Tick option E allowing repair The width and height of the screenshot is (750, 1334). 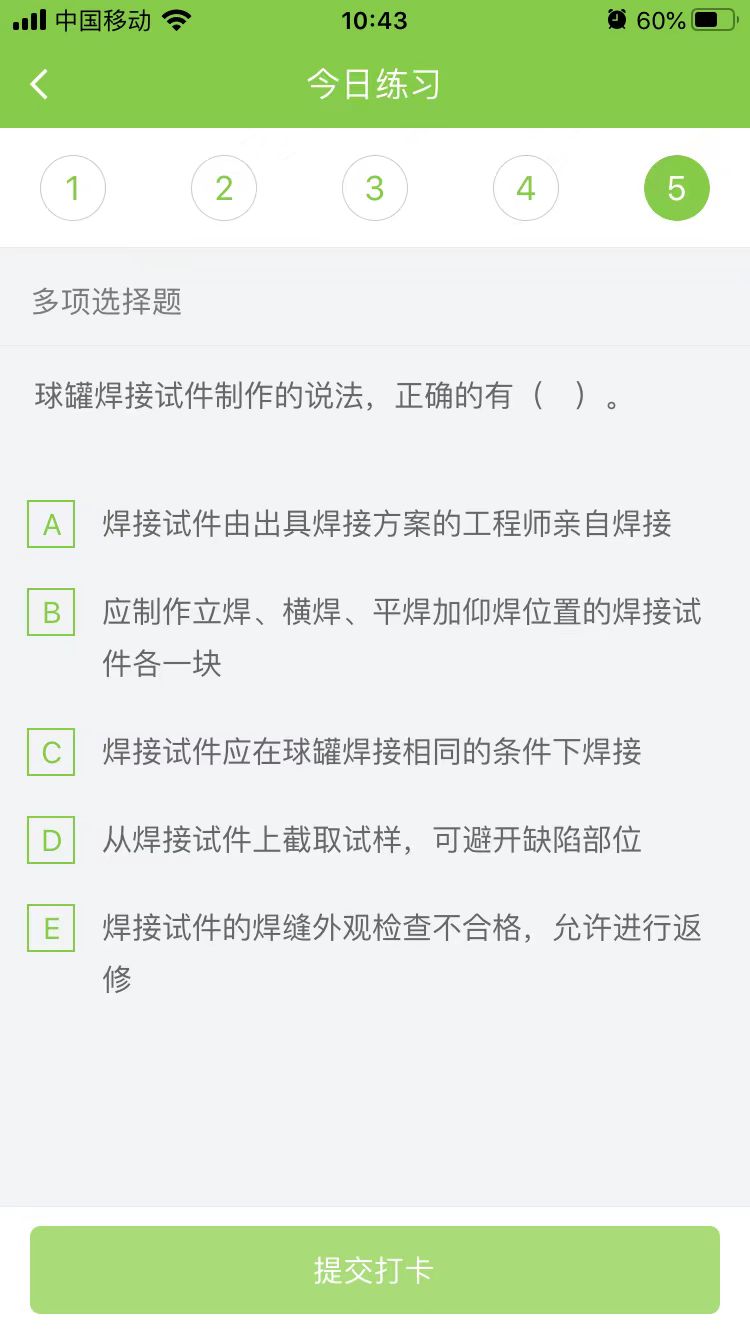[51, 929]
